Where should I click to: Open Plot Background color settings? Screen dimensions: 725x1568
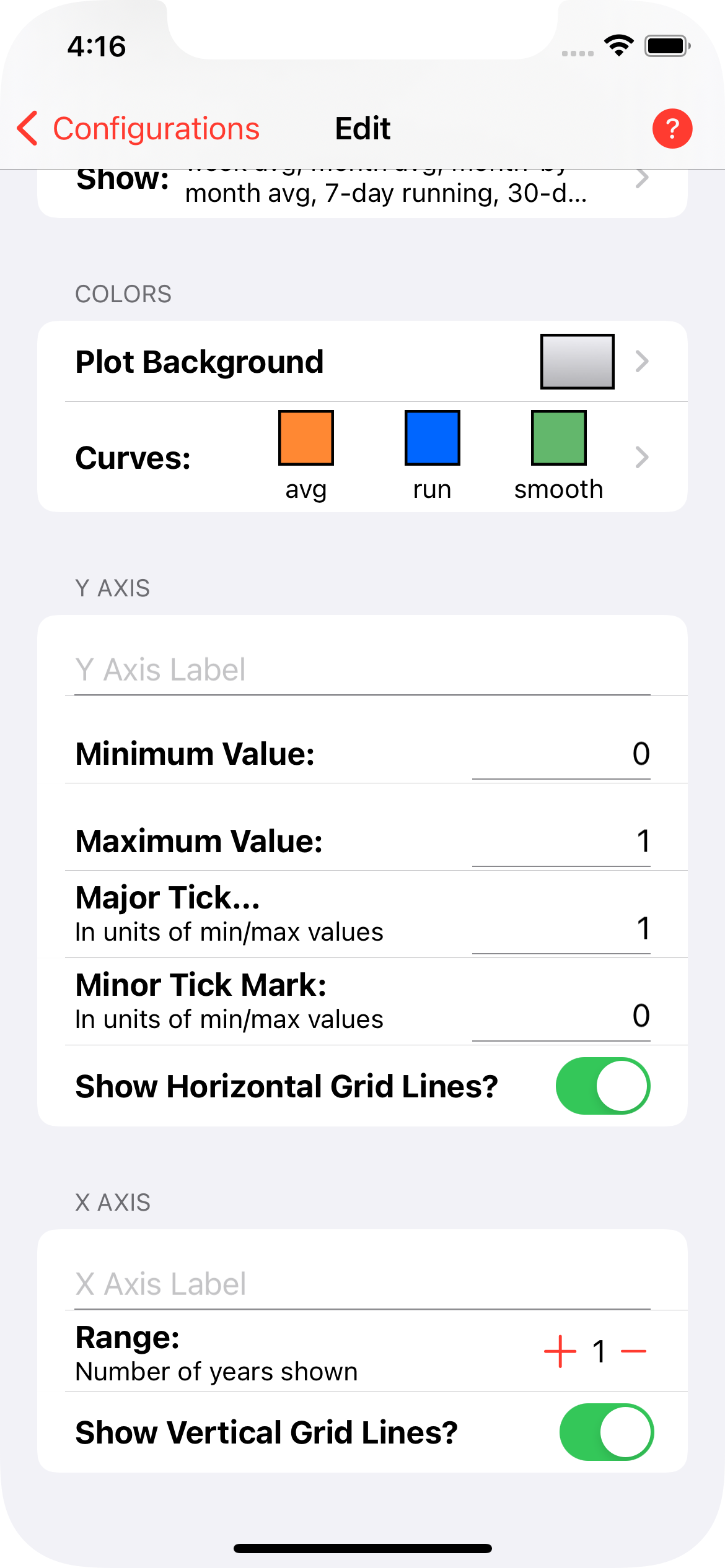(362, 362)
